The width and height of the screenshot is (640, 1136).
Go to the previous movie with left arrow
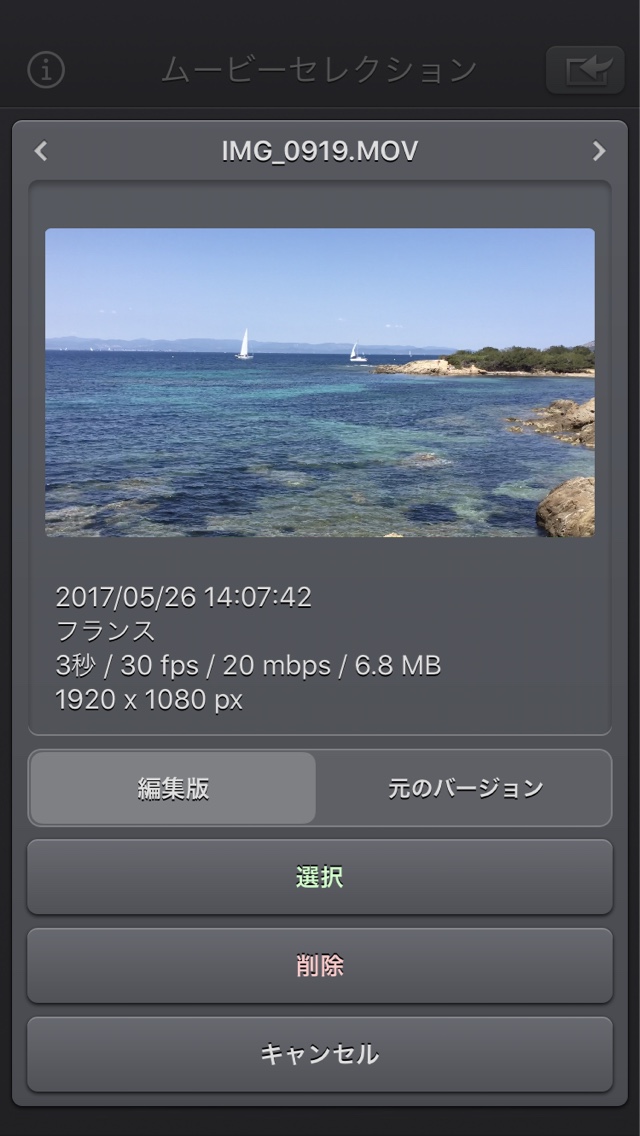click(x=41, y=151)
